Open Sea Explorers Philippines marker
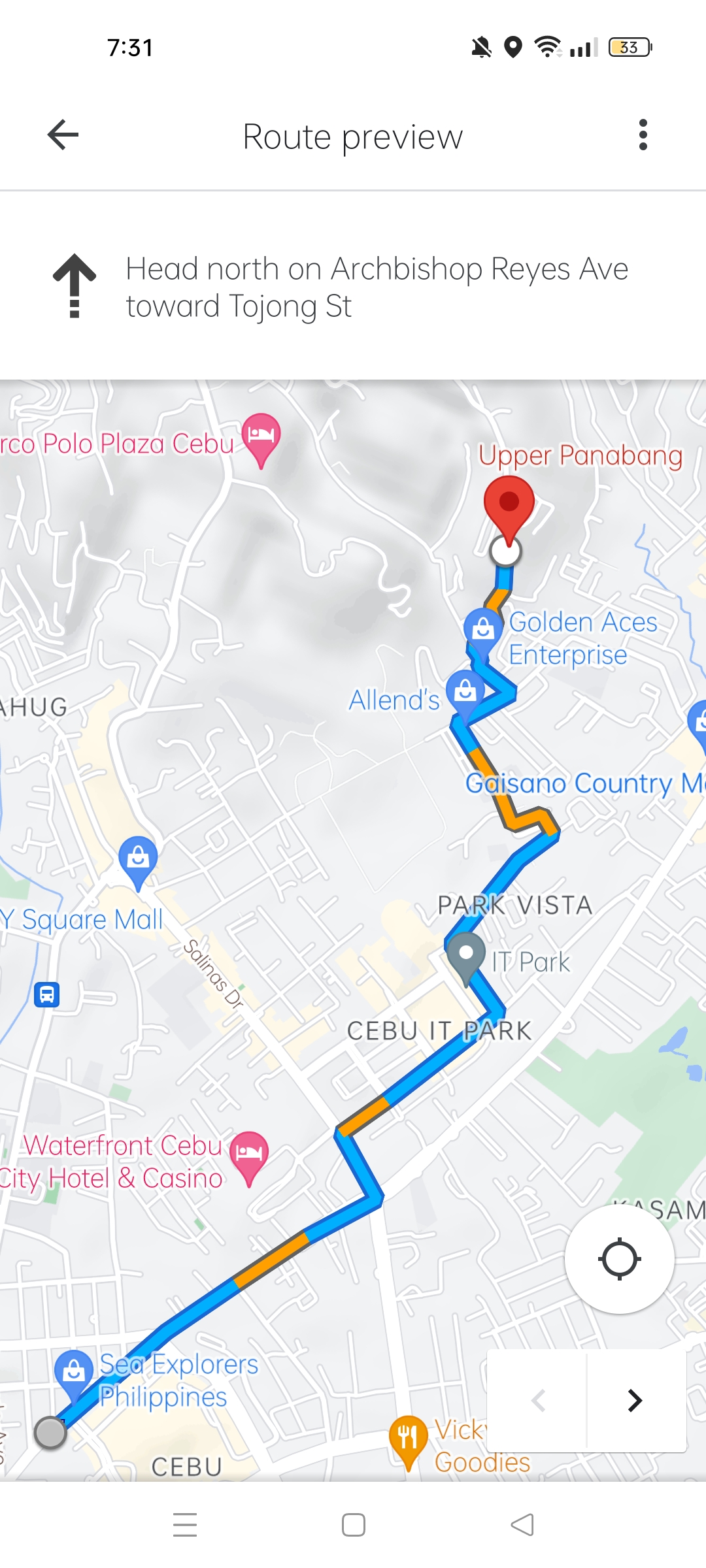706x1568 pixels. coord(74,1370)
